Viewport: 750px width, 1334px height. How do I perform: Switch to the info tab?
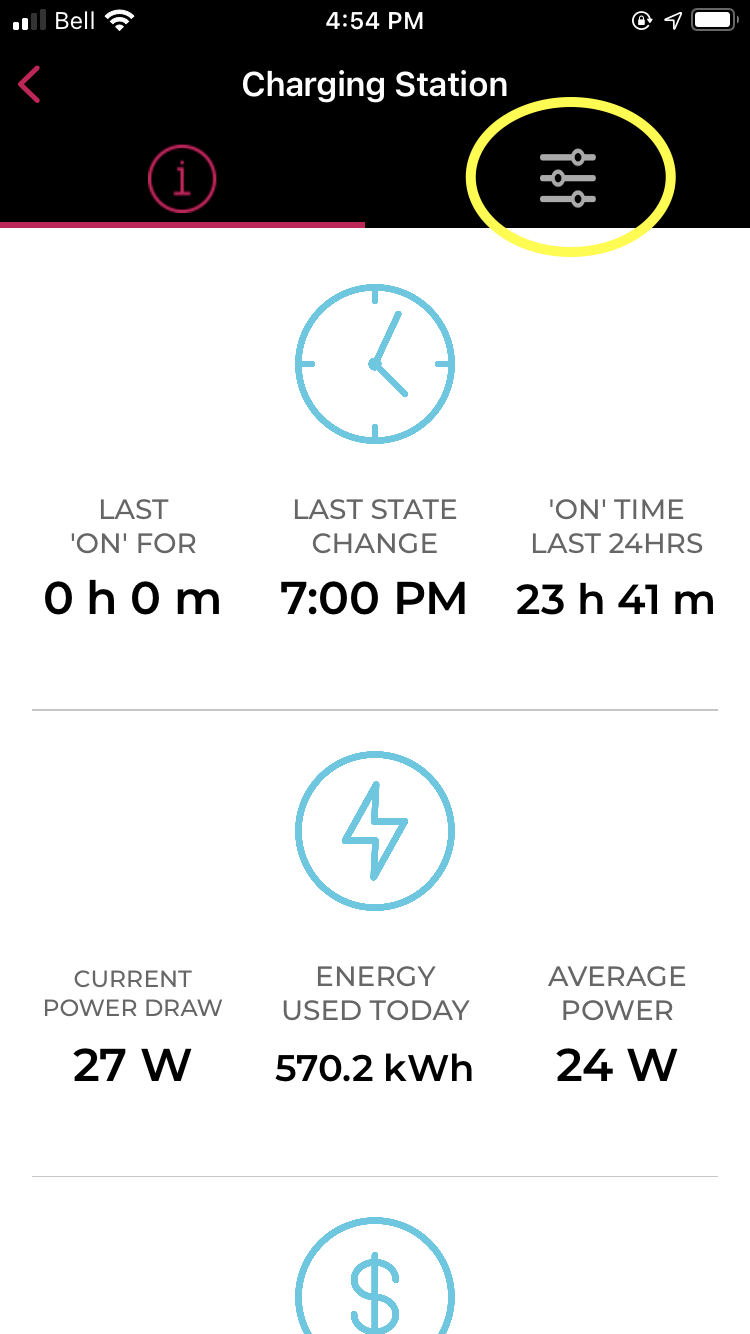[182, 180]
